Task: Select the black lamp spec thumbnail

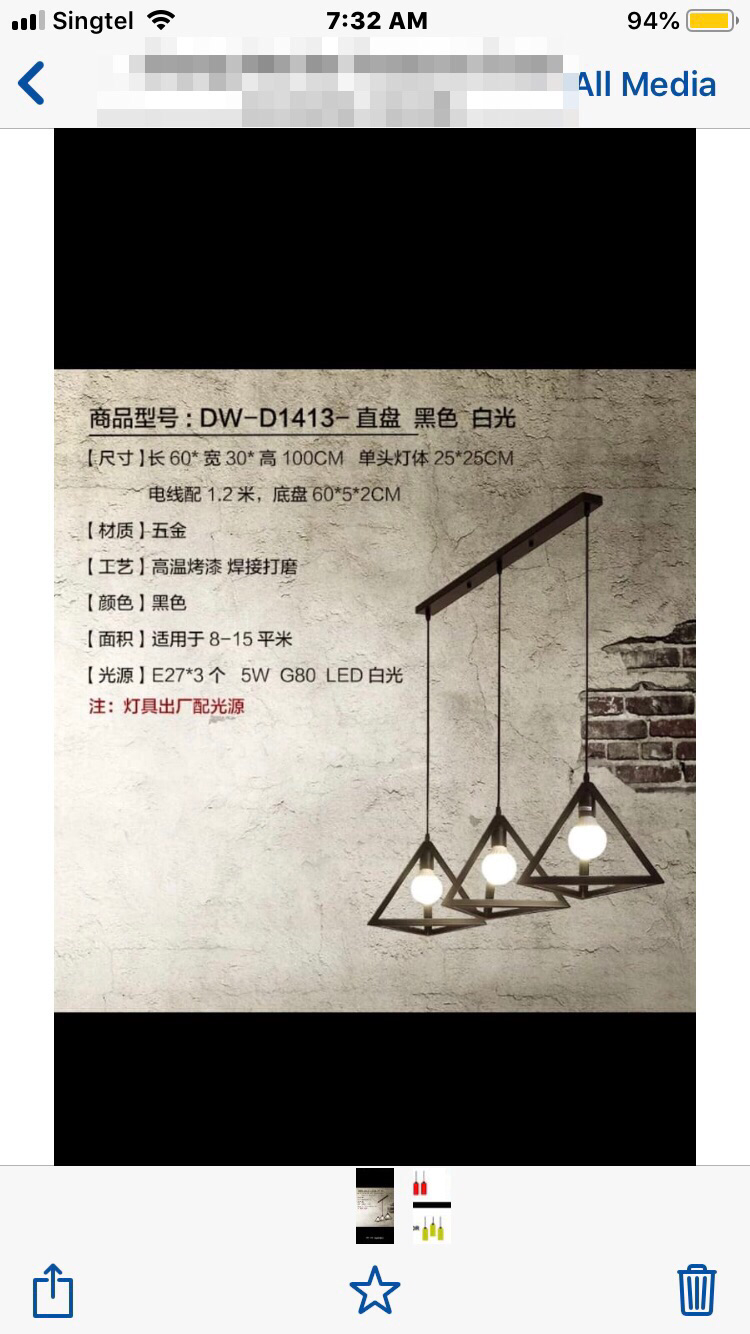Action: coord(375,1206)
